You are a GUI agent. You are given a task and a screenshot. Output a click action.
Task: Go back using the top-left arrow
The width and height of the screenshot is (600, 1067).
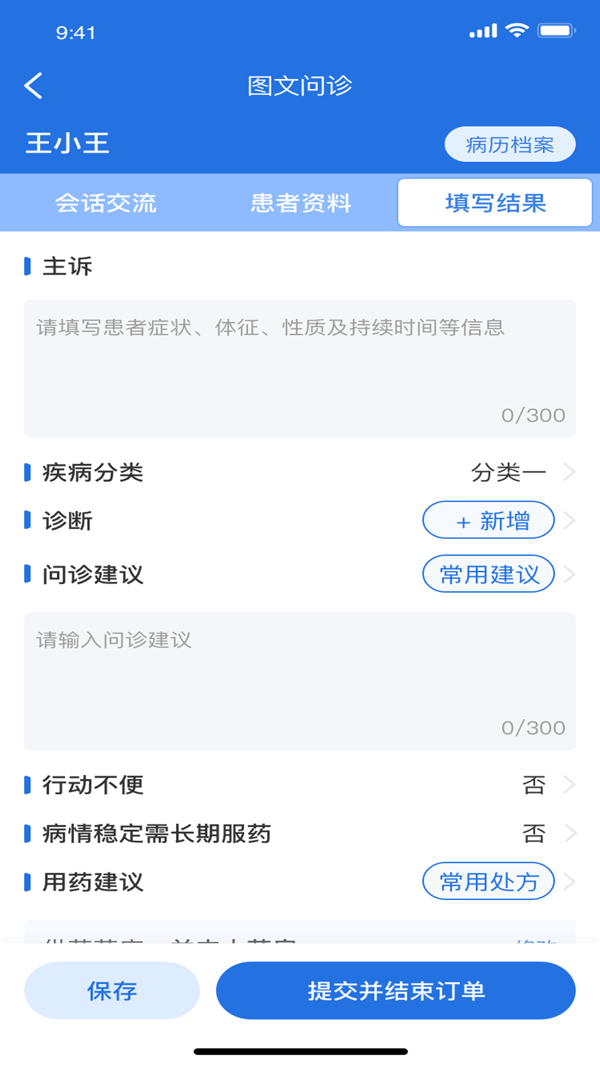(34, 86)
